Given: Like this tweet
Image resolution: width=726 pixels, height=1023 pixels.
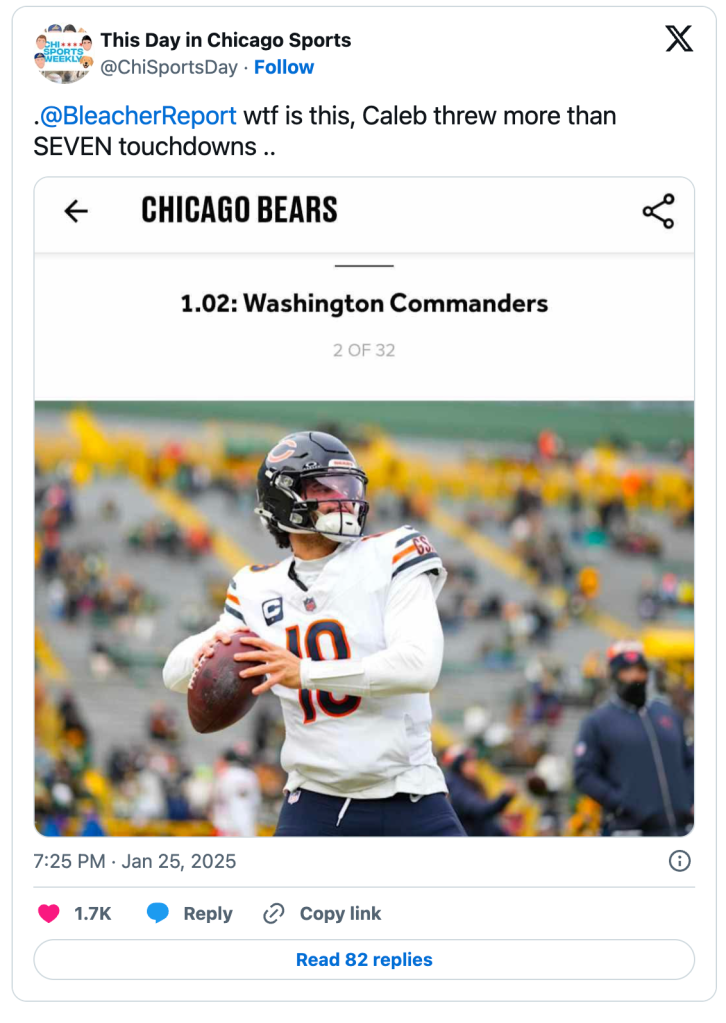Looking at the screenshot, I should coord(48,913).
